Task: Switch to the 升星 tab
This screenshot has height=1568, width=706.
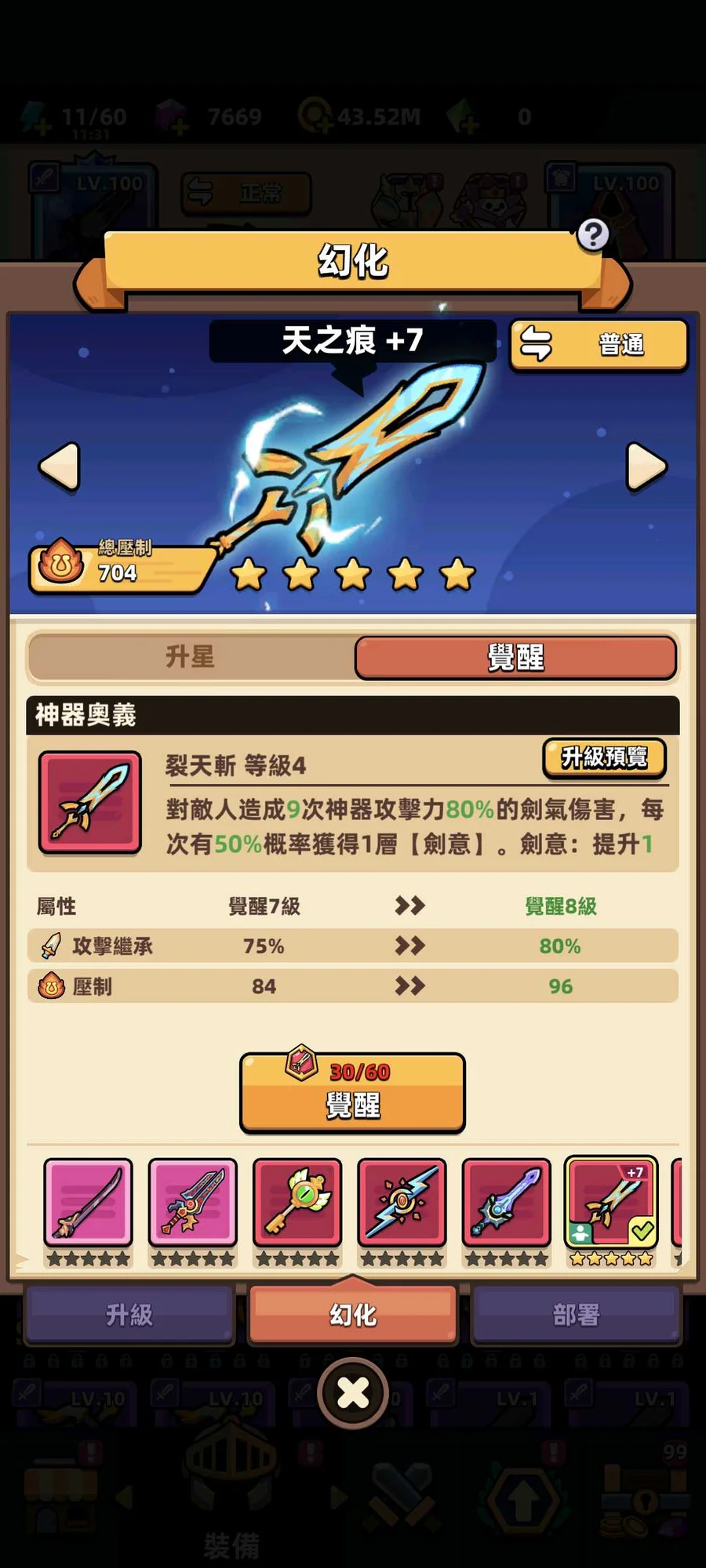Action: click(191, 656)
